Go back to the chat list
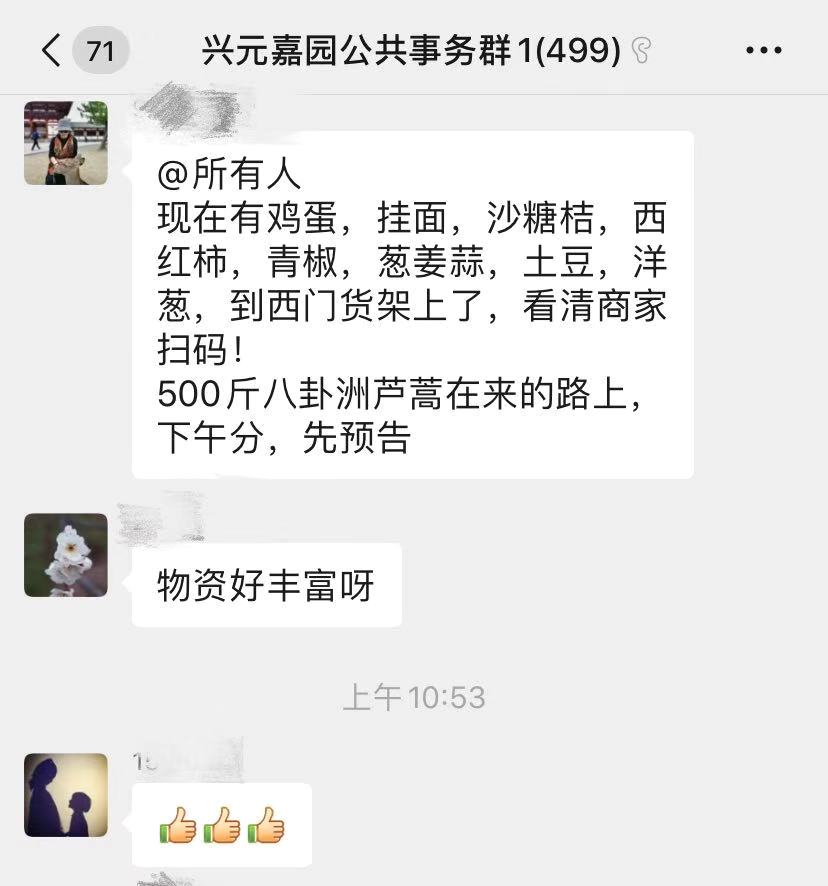Image resolution: width=828 pixels, height=886 pixels. click(52, 50)
